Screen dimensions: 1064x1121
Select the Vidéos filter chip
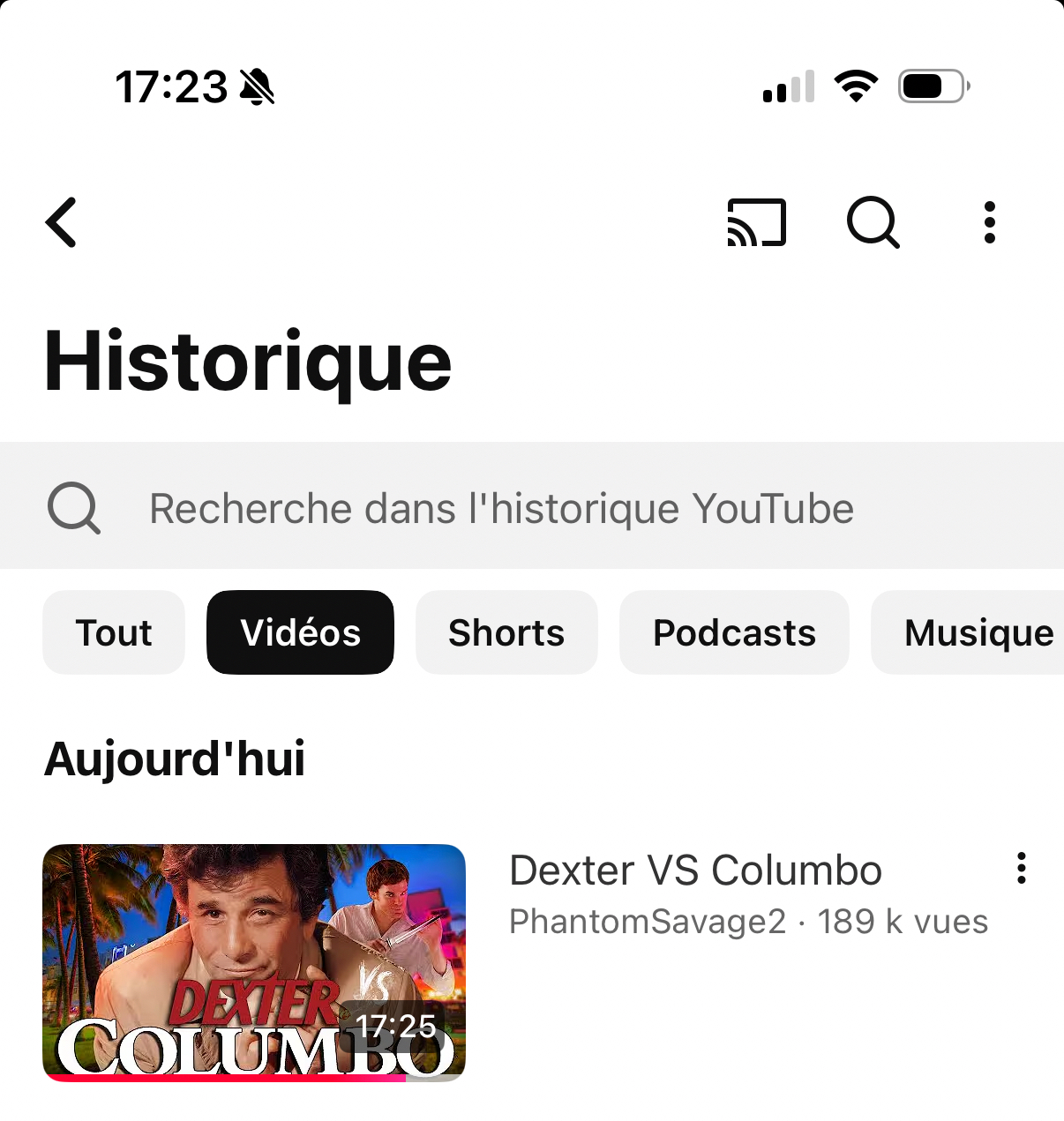(x=300, y=632)
